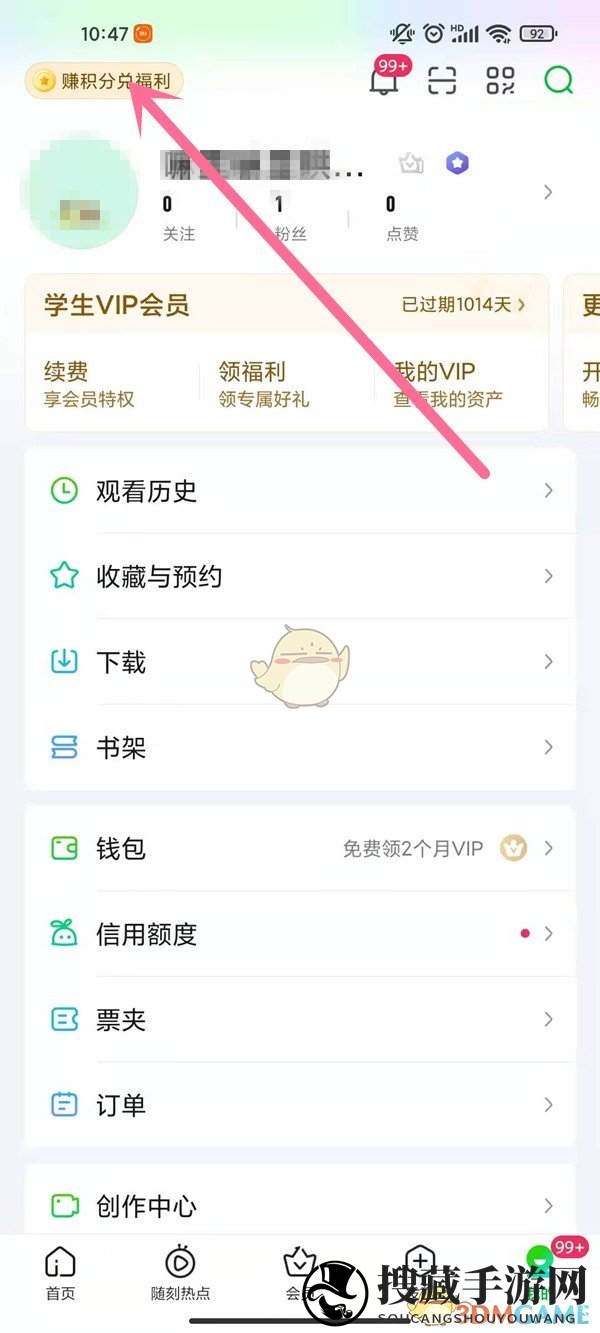Viewport: 600px width, 1333px height.
Task: Open the 票夹 tickets row
Action: point(300,1020)
